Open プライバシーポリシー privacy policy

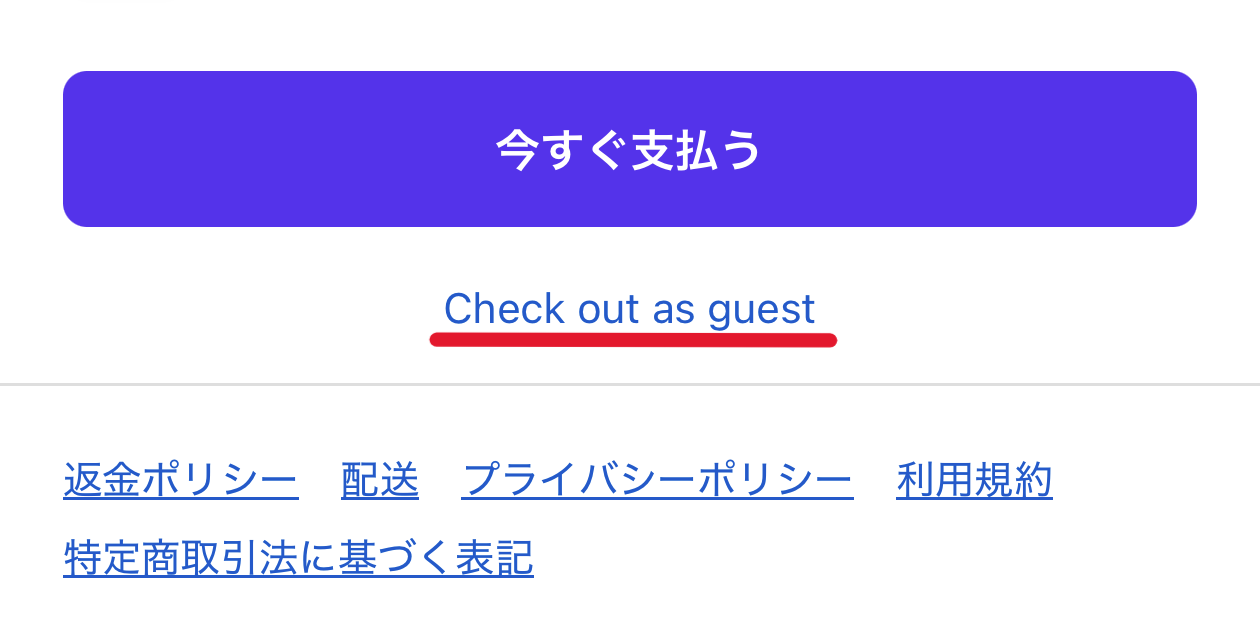tap(657, 481)
